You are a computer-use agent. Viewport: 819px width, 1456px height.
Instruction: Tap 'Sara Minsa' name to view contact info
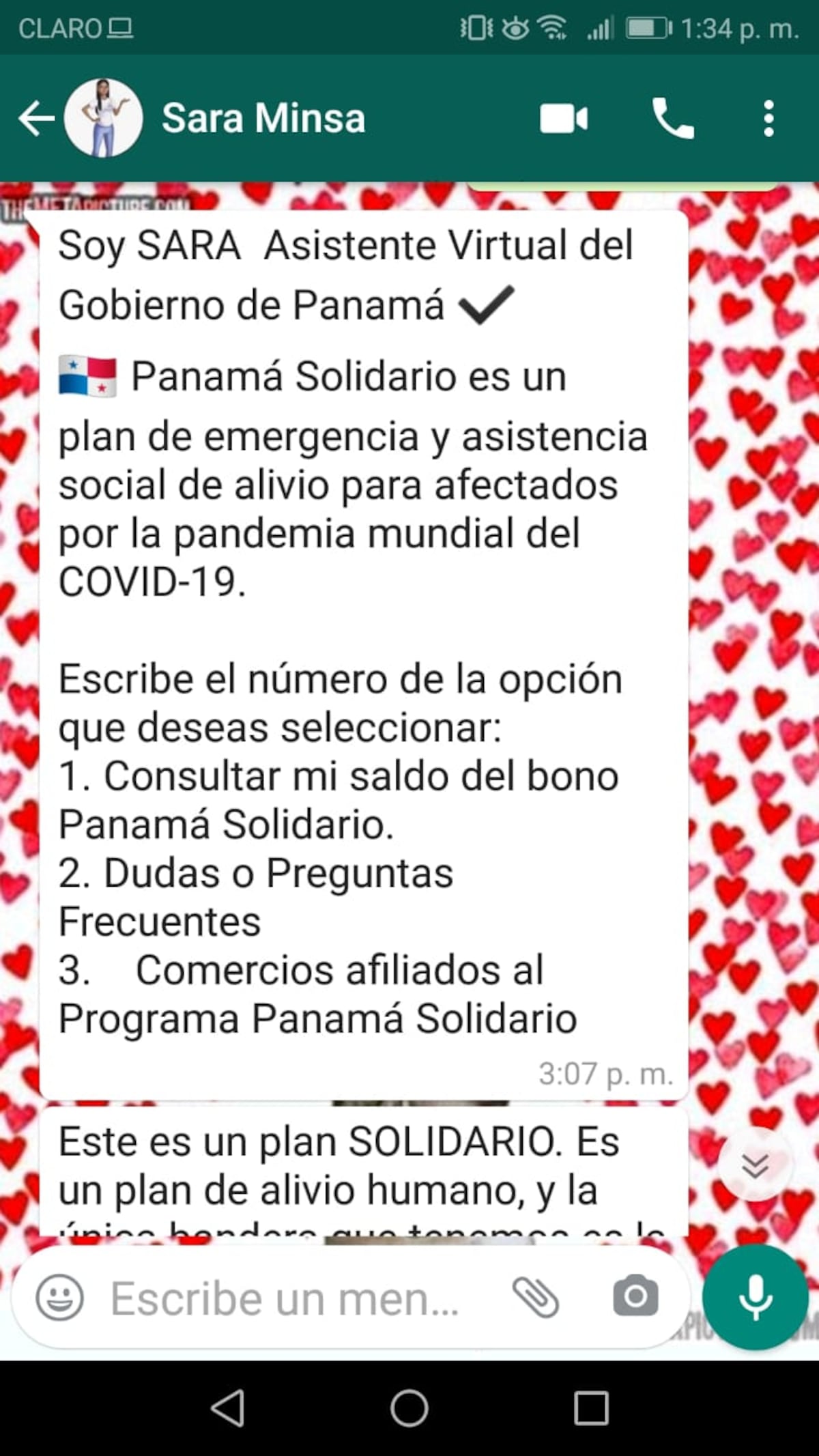pos(261,117)
